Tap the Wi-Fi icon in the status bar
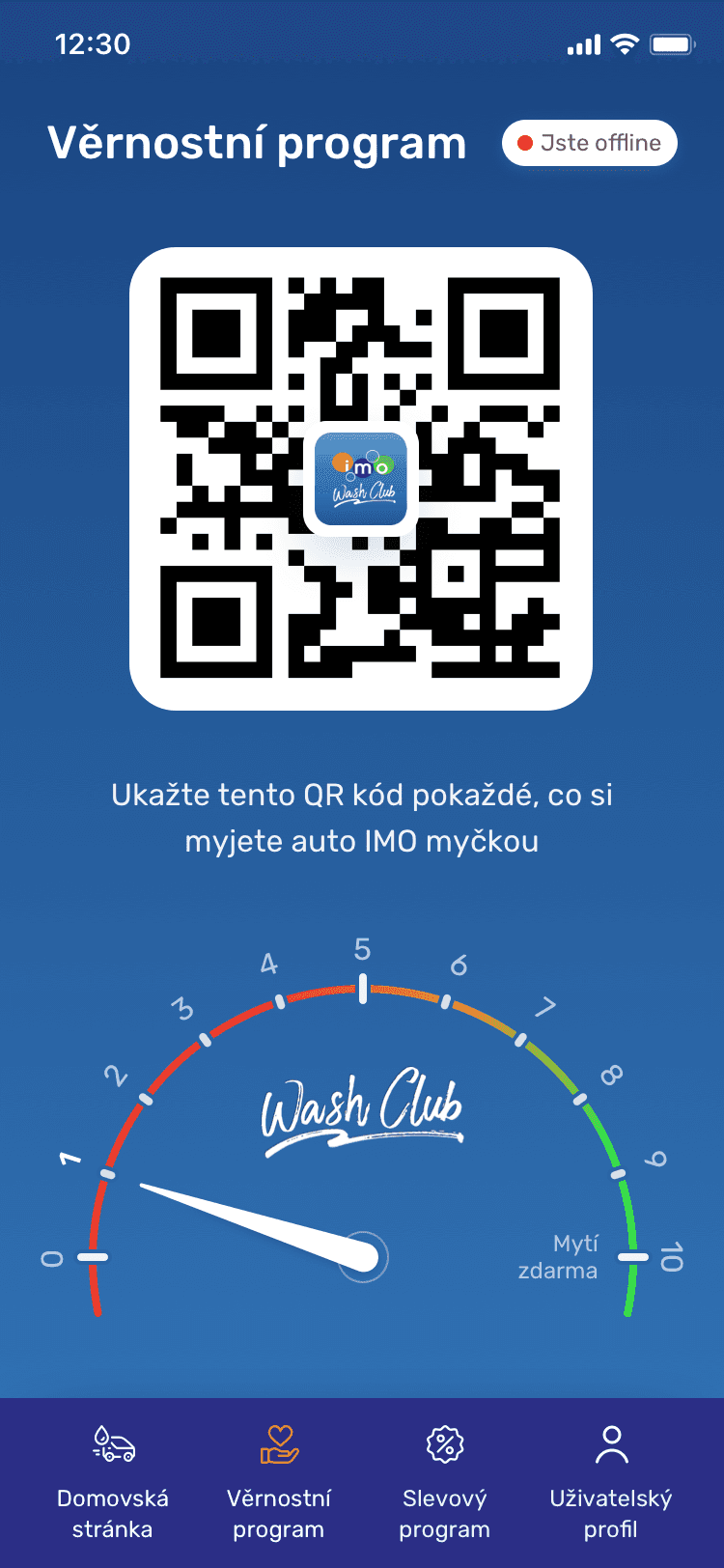The image size is (724, 1568). 624,42
